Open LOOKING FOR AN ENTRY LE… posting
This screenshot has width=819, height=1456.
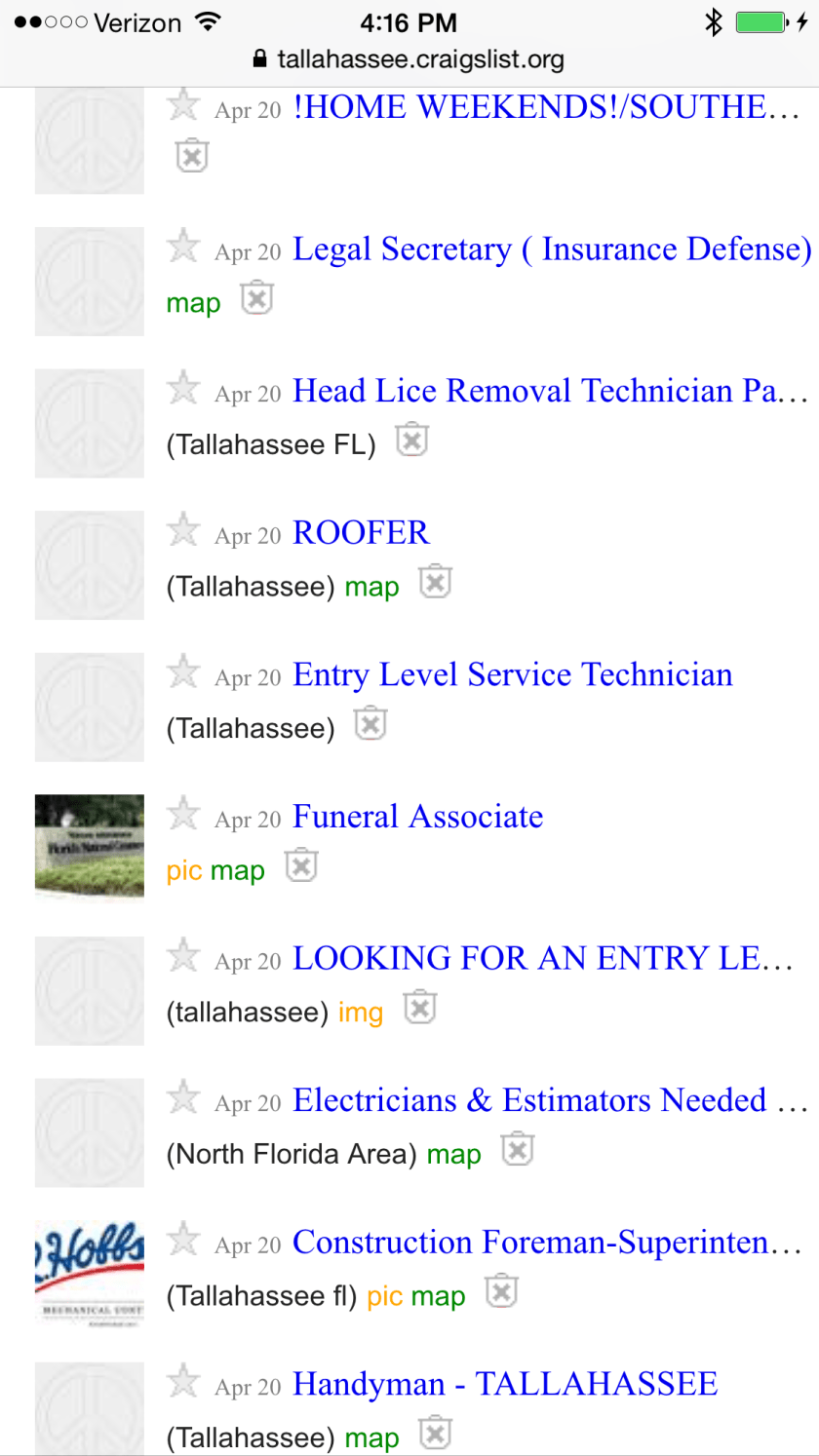point(542,959)
